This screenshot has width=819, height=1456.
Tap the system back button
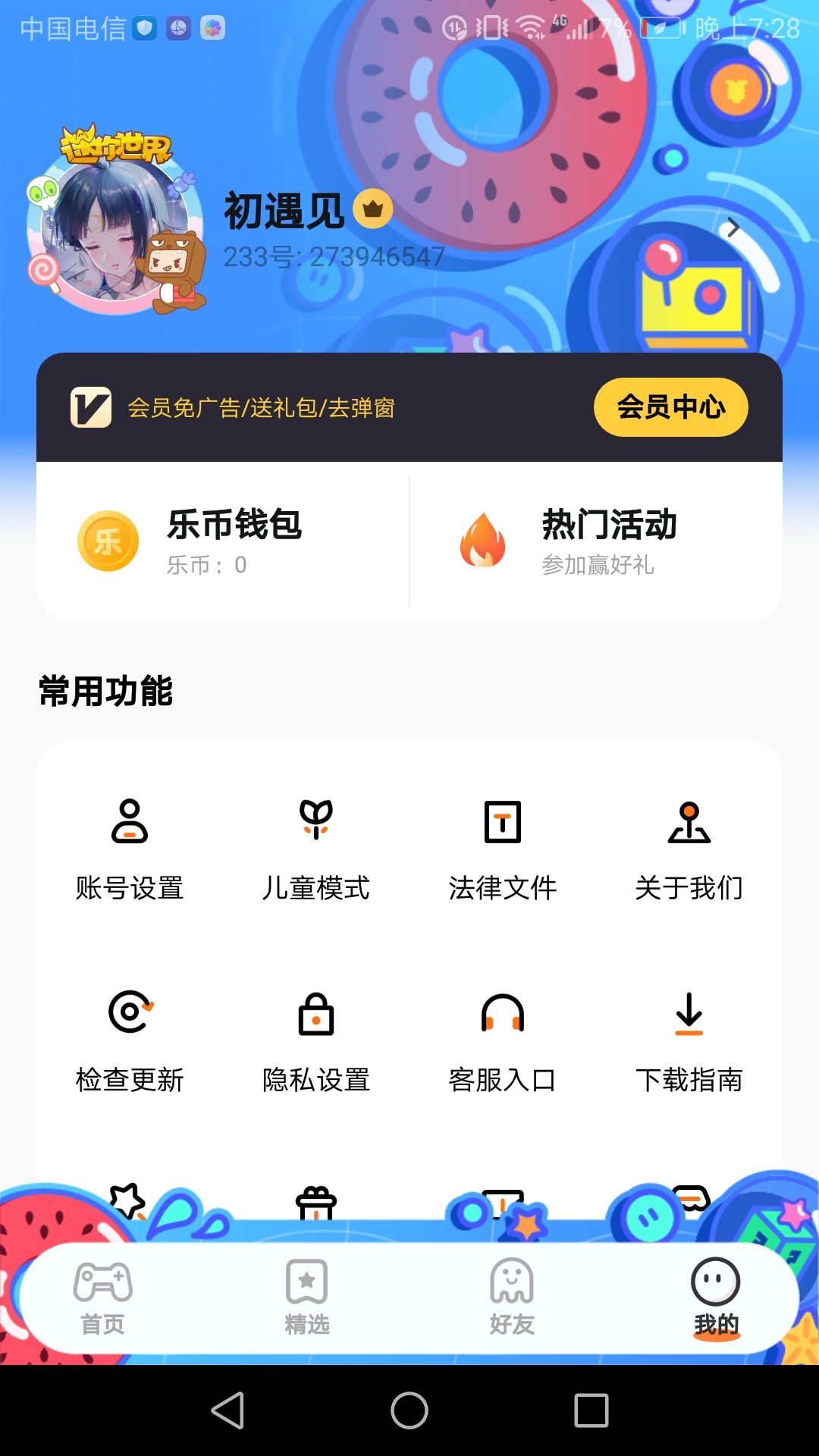[x=227, y=1410]
